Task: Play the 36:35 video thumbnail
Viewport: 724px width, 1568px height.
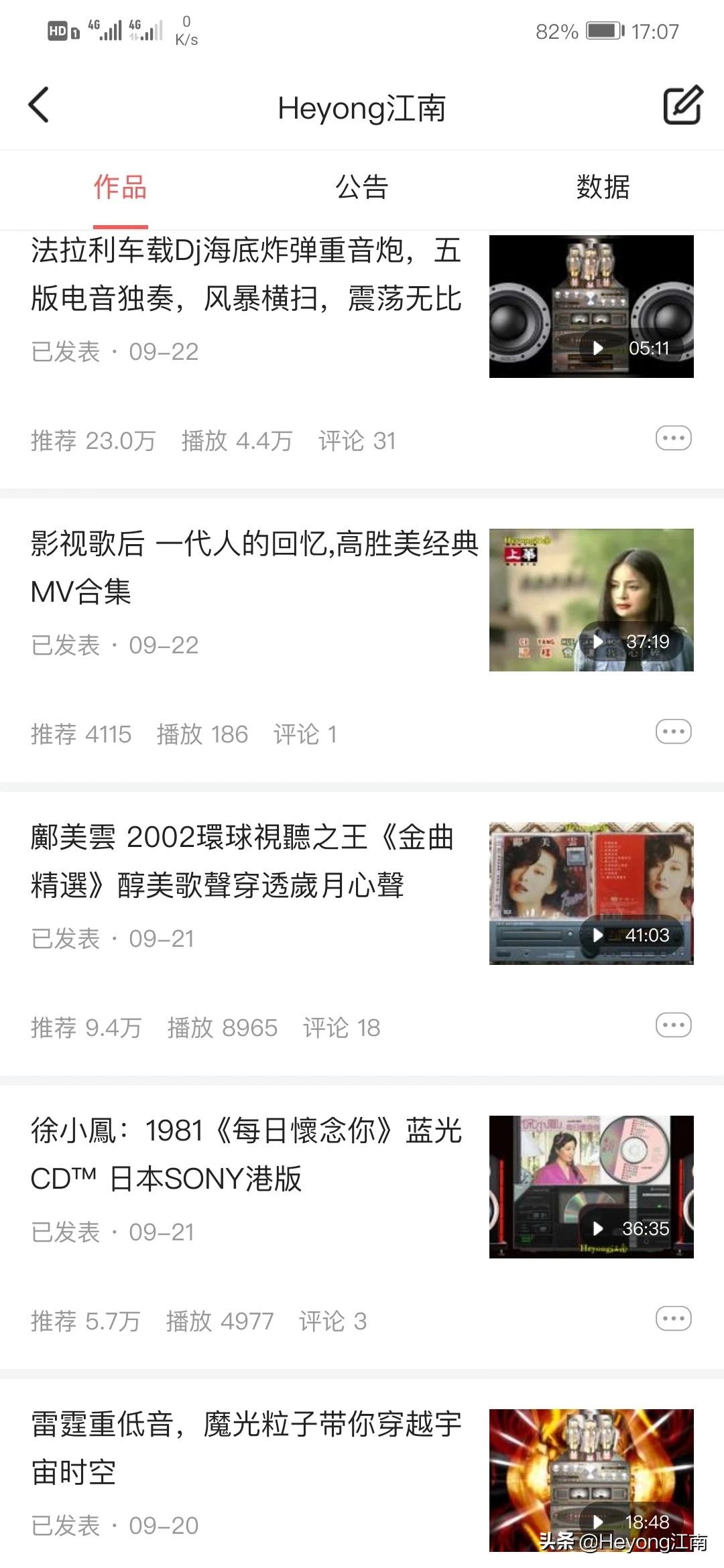Action: tap(591, 1187)
